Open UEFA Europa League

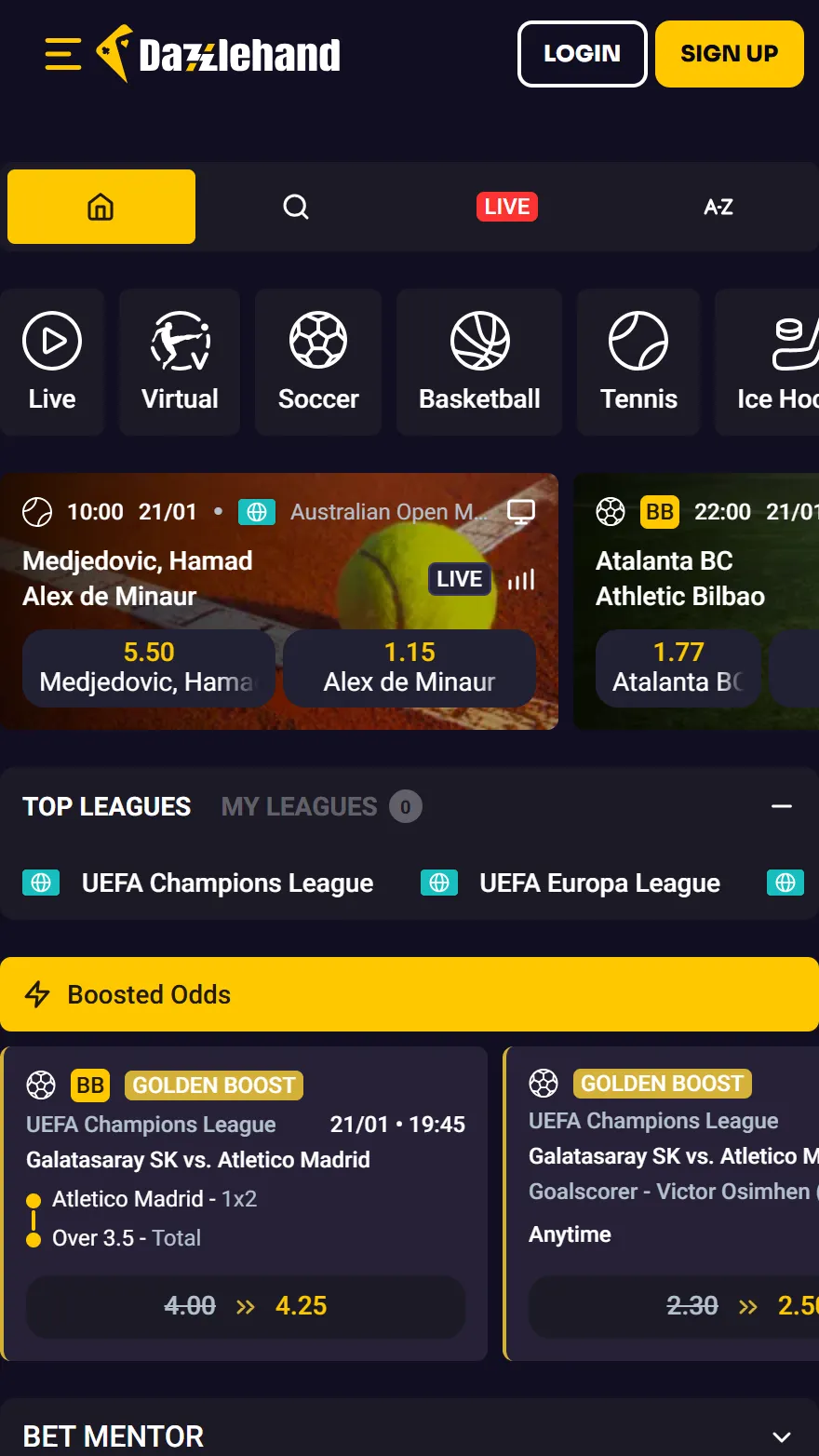pyautogui.click(x=599, y=883)
